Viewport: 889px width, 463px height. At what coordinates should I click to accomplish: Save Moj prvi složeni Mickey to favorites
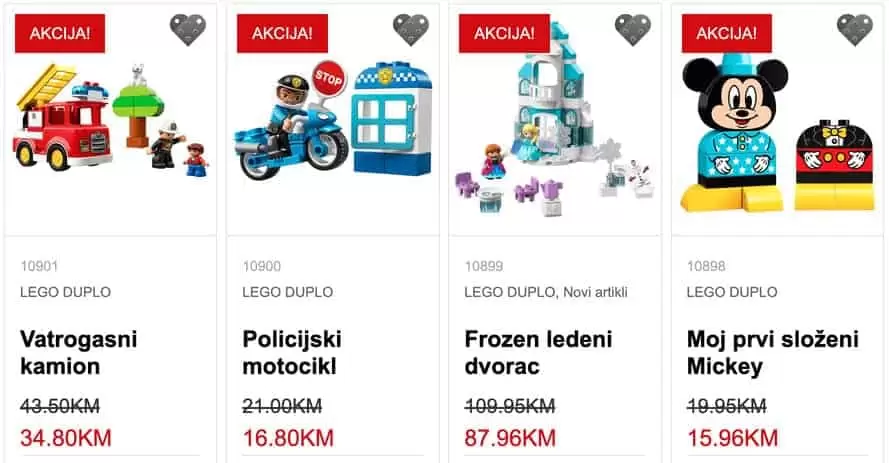pyautogui.click(x=854, y=30)
